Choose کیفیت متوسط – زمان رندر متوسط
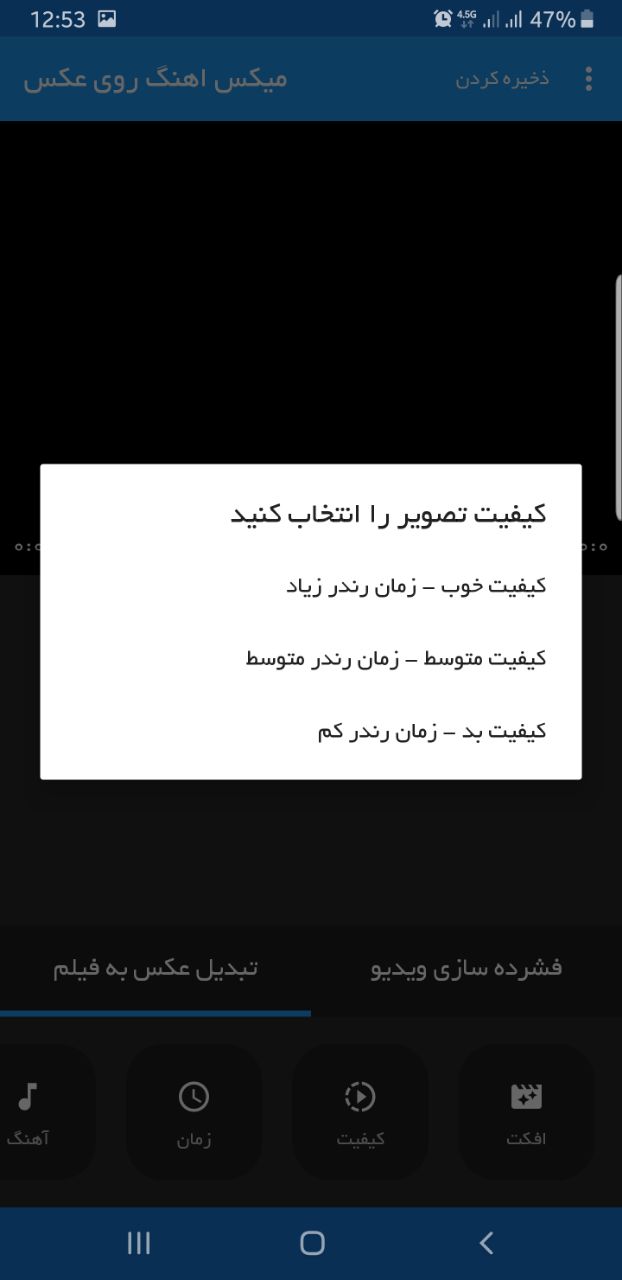The height and width of the screenshot is (1280, 622). point(311,659)
